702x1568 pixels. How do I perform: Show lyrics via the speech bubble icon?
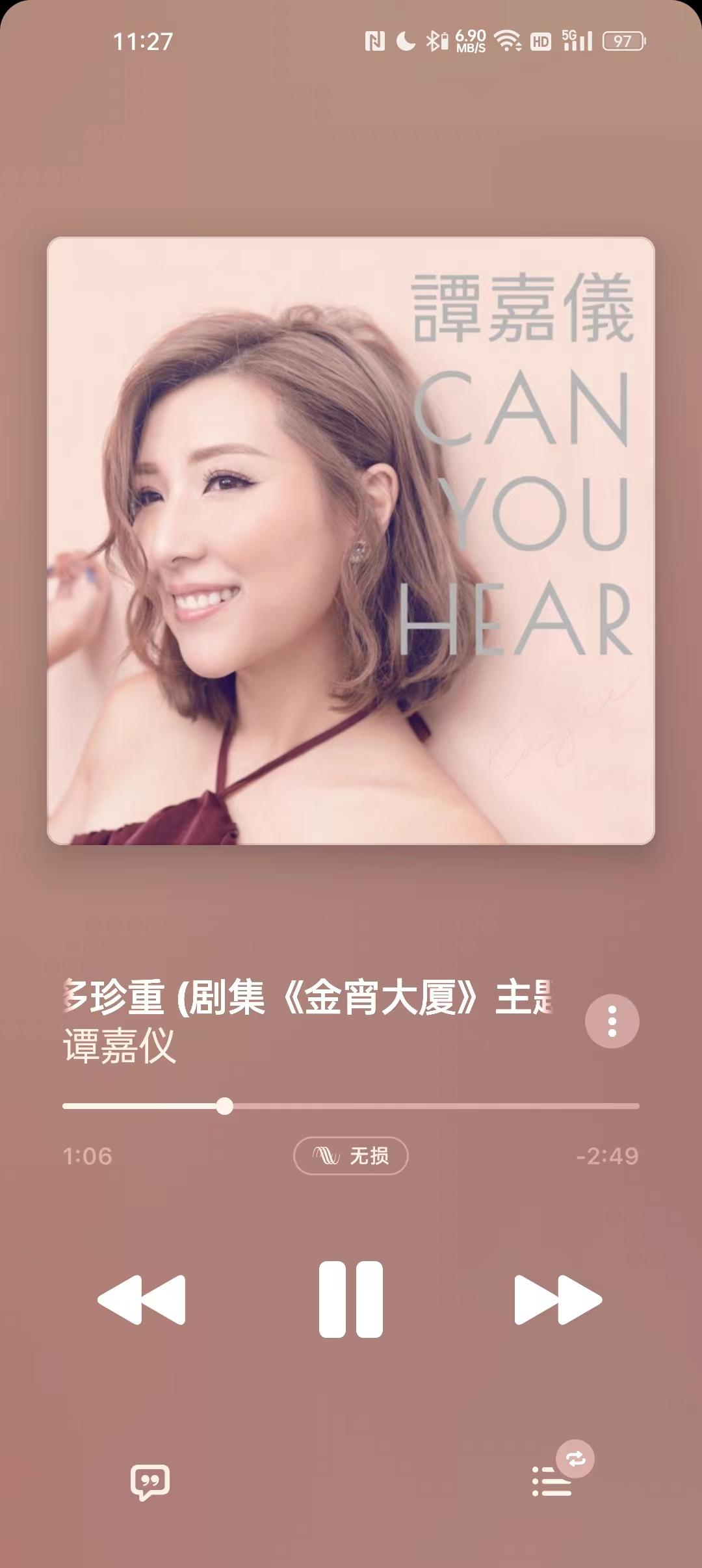150,1482
